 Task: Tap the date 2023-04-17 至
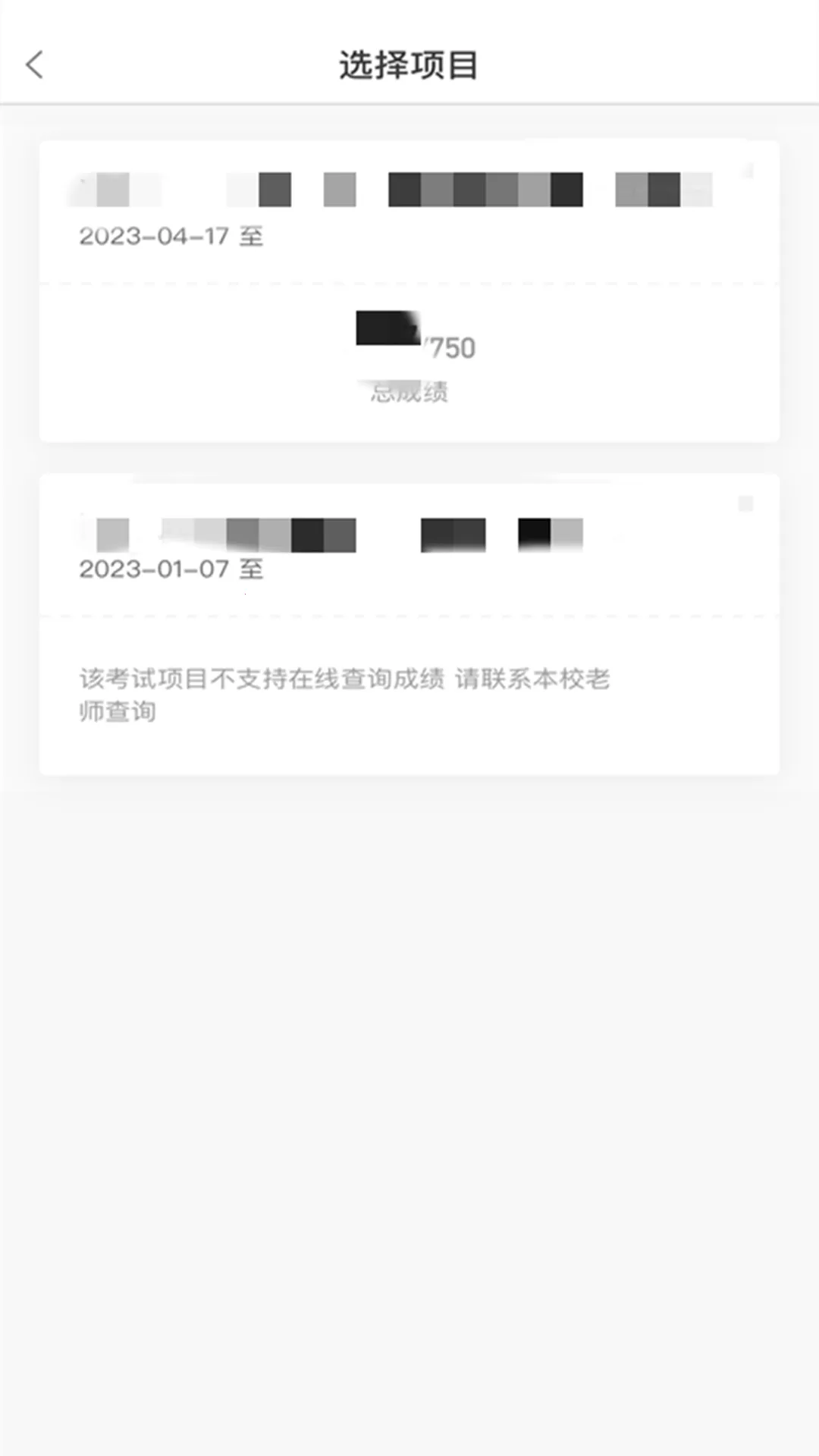point(171,237)
